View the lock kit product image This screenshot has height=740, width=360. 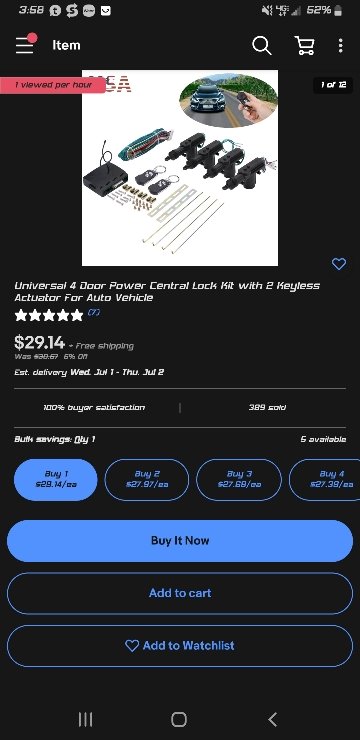pos(180,168)
